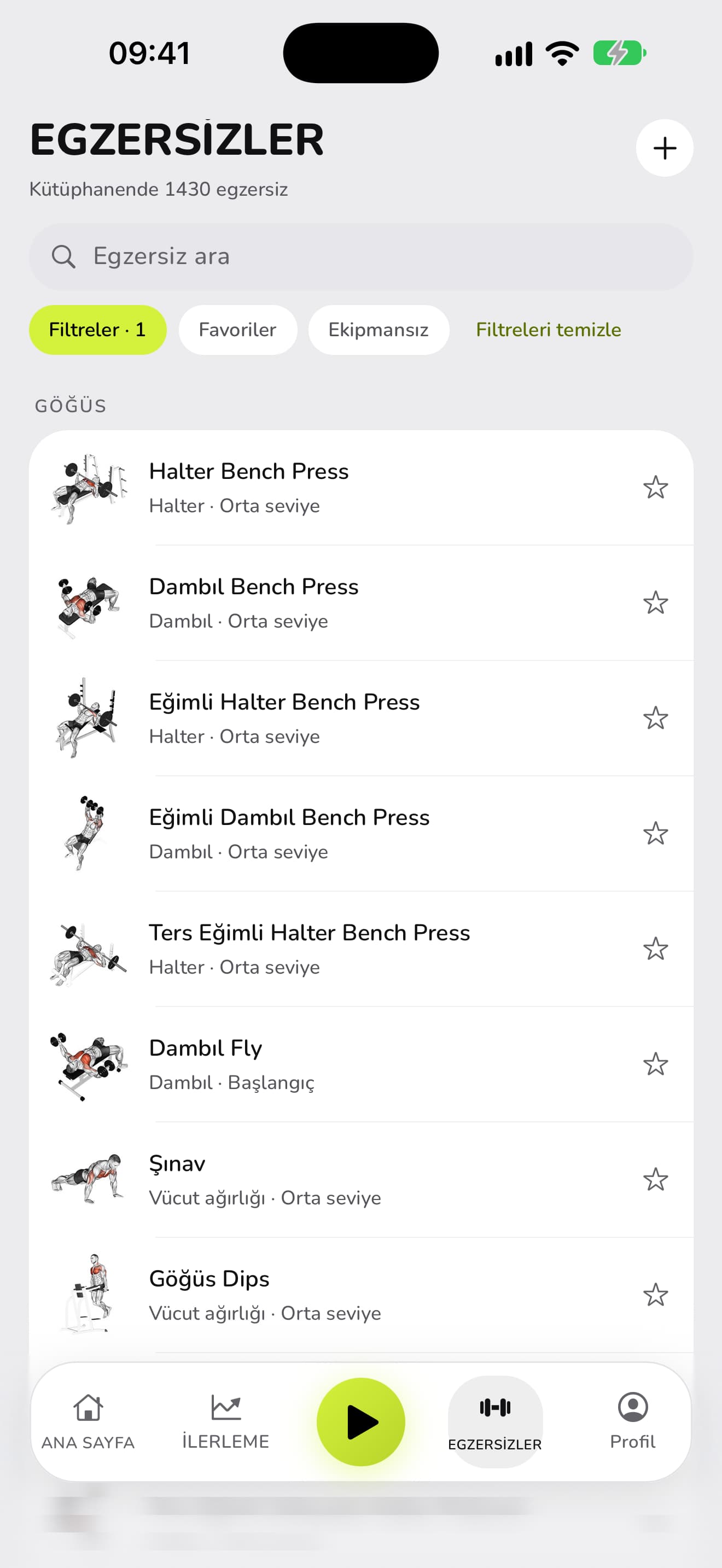This screenshot has width=722, height=1568.
Task: Open Ters Eğimli Halter Bench Press
Action: point(361,949)
